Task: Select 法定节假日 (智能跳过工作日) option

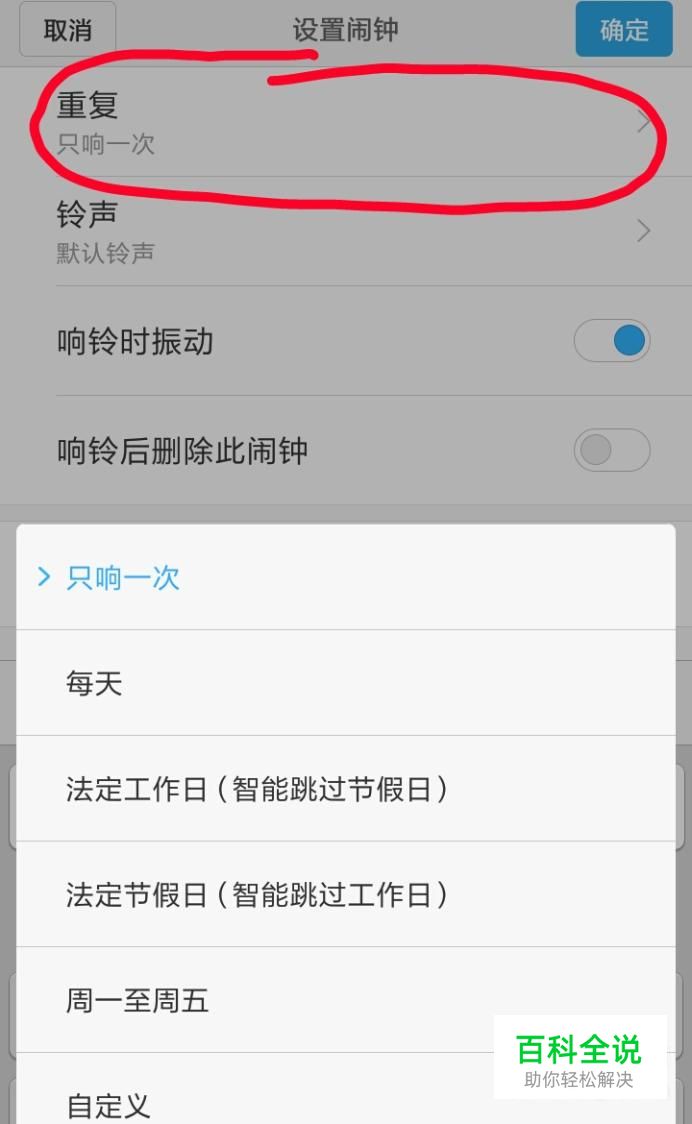Action: coord(346,895)
